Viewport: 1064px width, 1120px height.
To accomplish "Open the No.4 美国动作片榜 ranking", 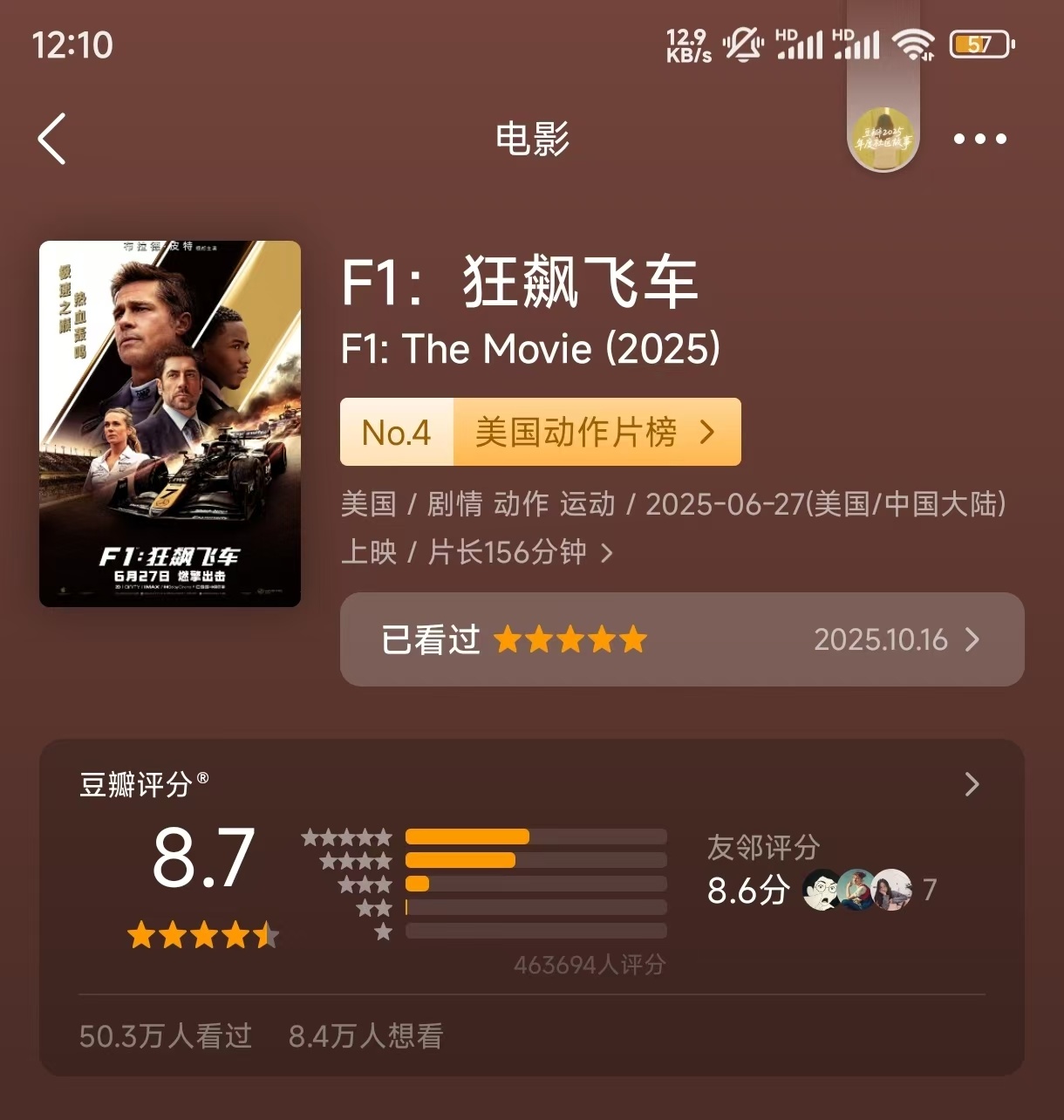I will 540,432.
